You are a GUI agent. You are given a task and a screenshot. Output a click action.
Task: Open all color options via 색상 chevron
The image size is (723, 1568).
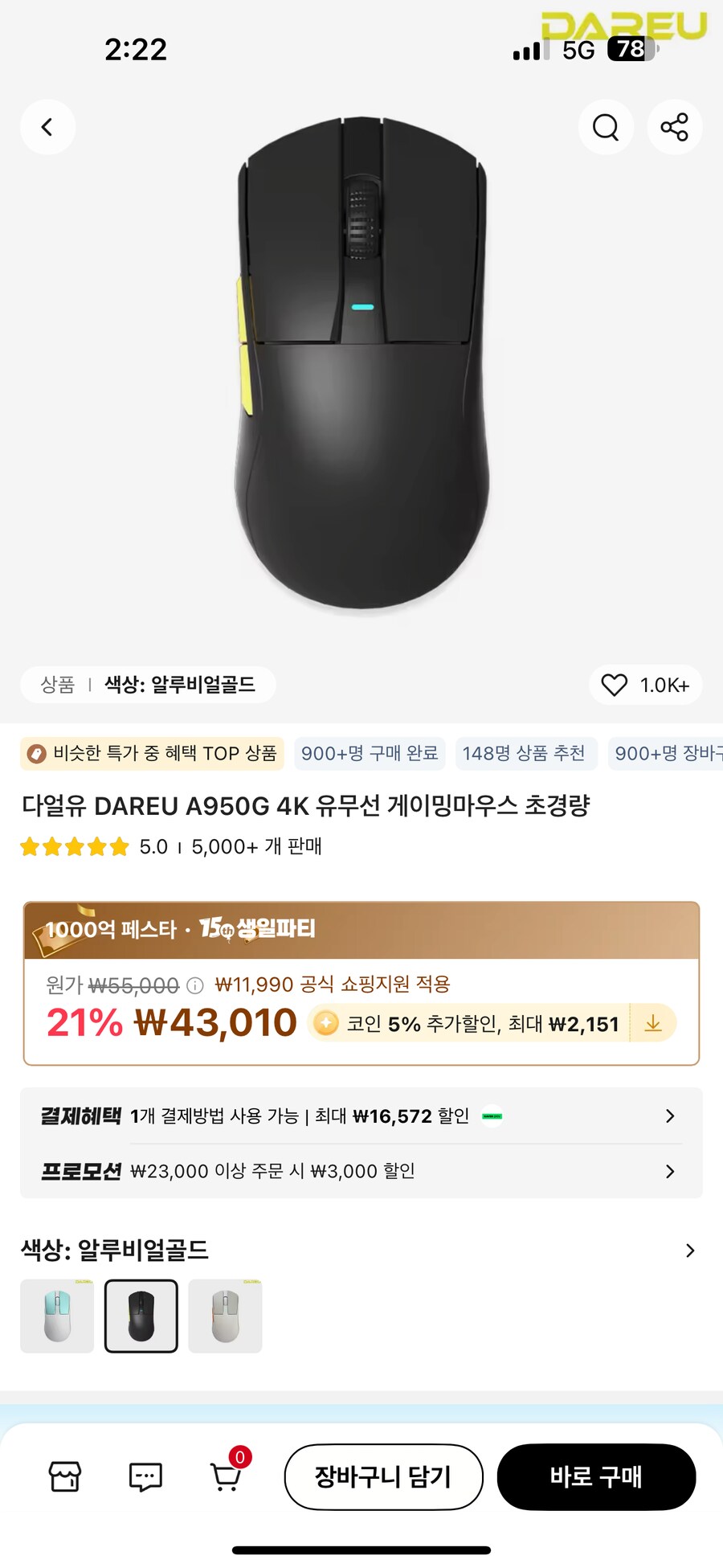(689, 1251)
